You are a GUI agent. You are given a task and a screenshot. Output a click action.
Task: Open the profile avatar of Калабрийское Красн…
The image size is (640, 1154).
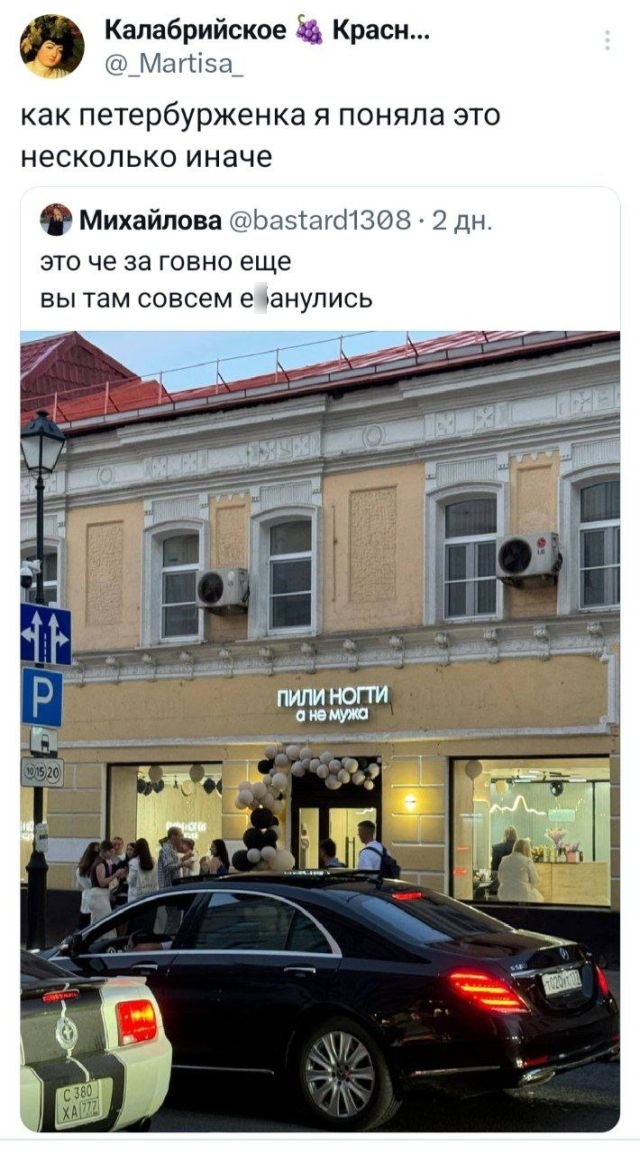click(52, 46)
